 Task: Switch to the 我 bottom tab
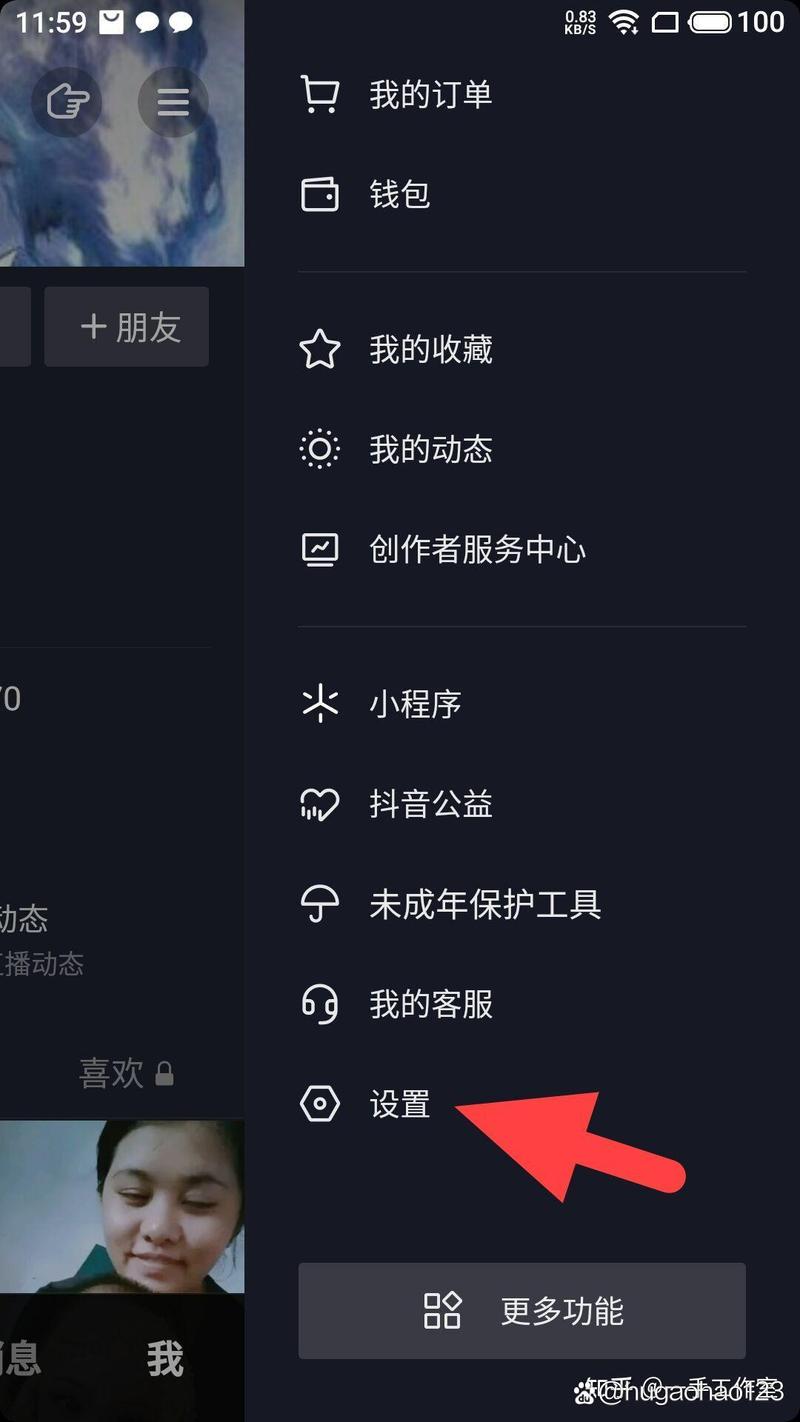(165, 1358)
